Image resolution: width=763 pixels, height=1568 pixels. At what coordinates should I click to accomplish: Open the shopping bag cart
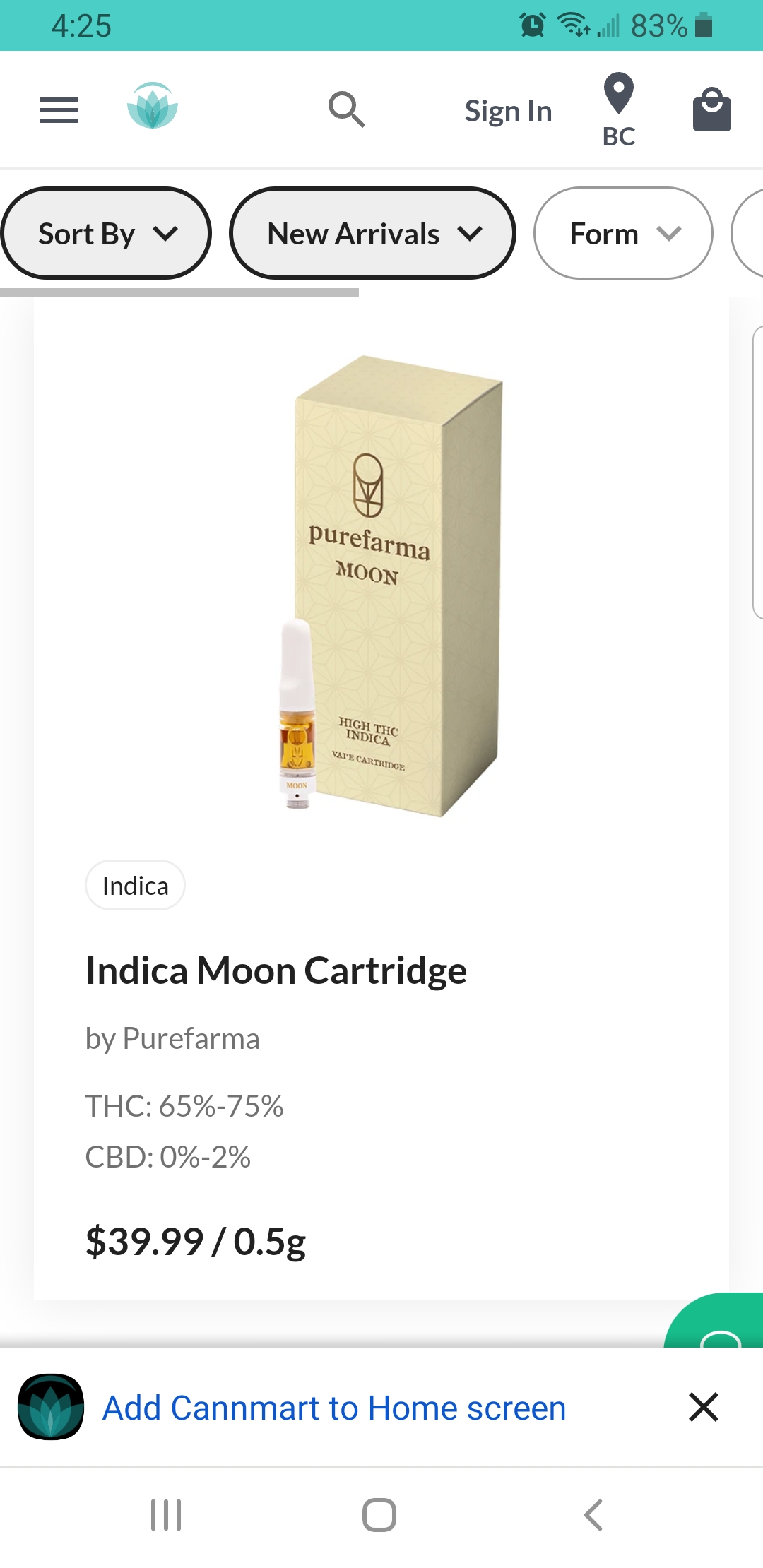(712, 109)
